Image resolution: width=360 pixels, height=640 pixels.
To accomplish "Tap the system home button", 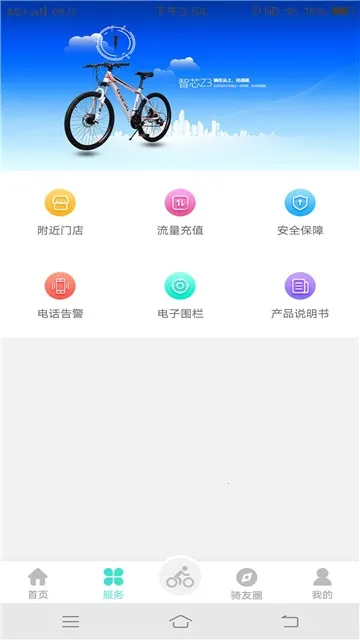I will click(180, 622).
